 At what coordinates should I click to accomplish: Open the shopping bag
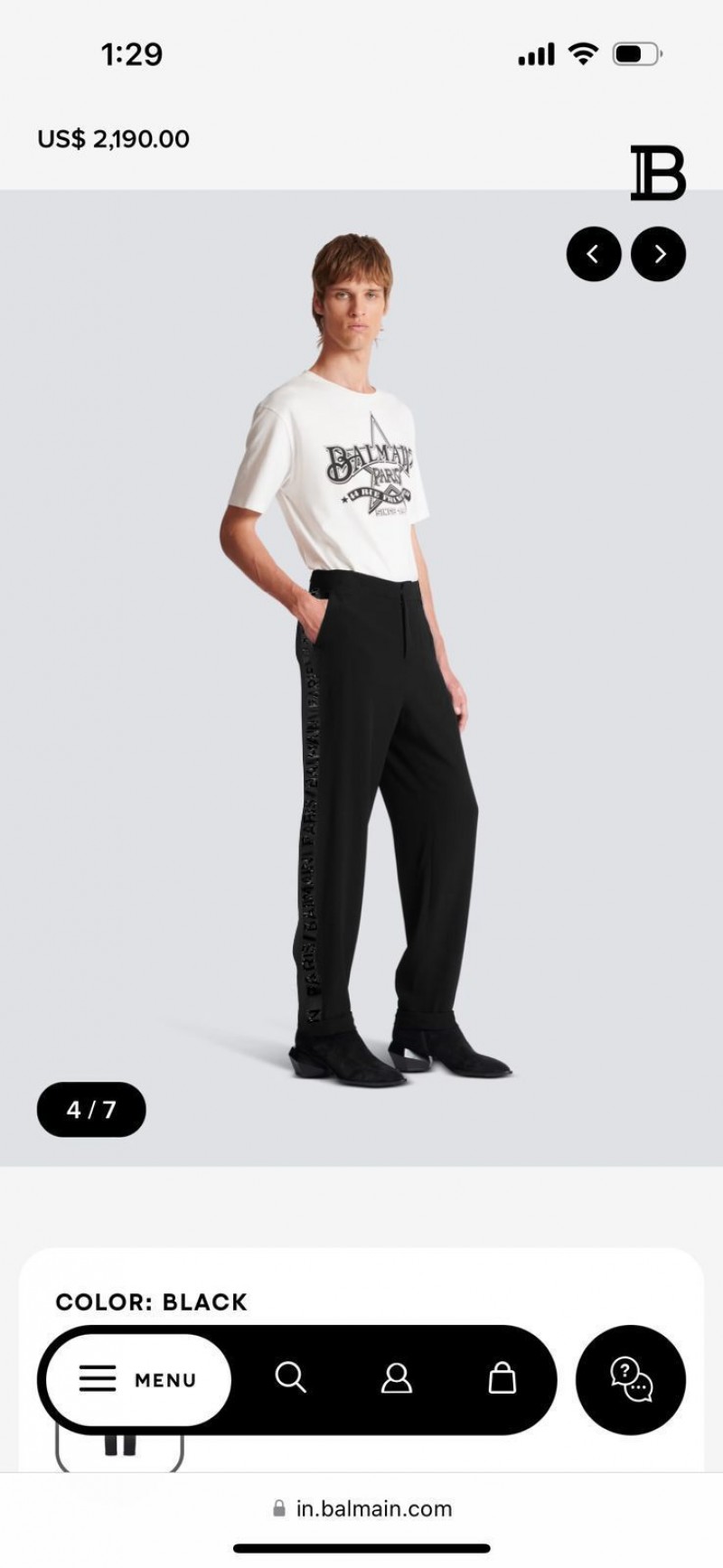tap(502, 1378)
